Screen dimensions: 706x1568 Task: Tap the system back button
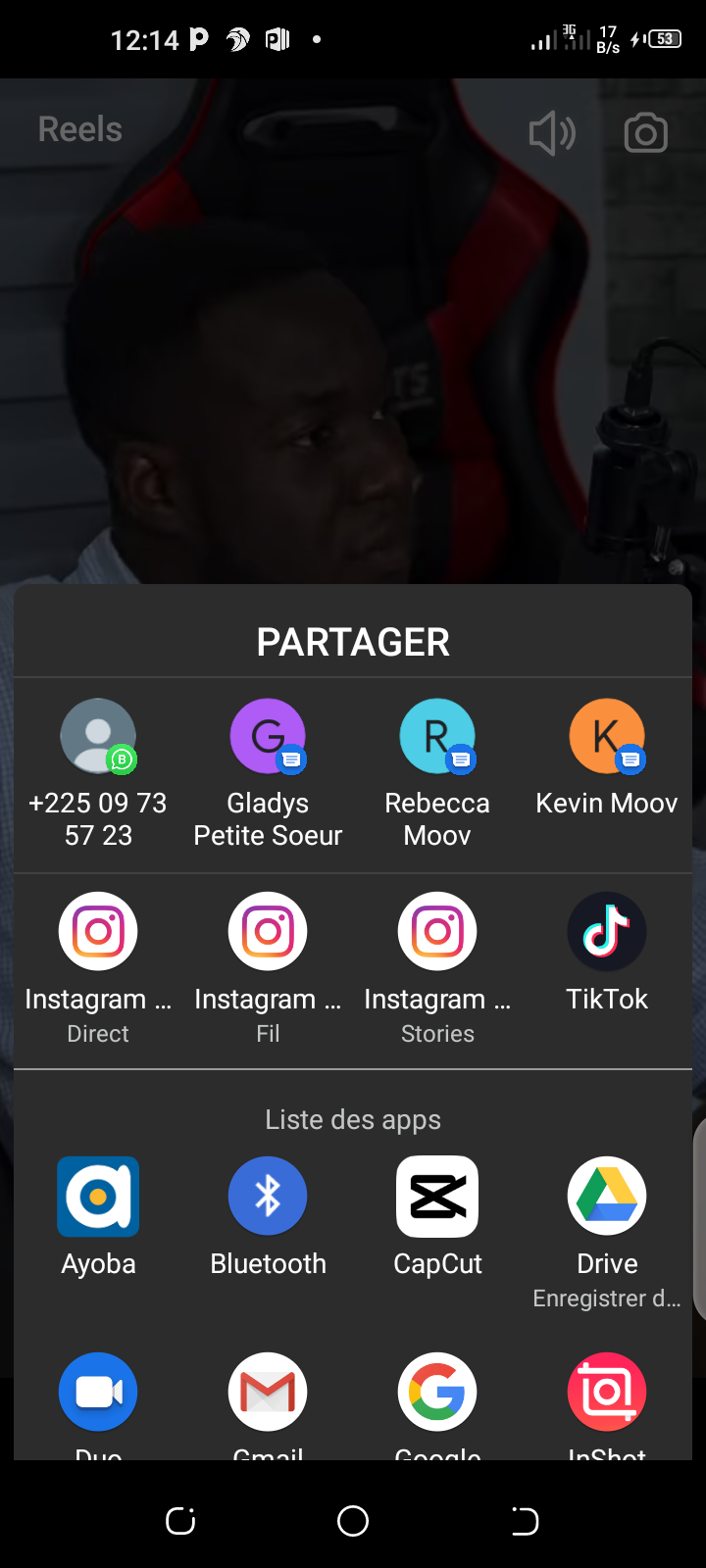pyautogui.click(x=525, y=1521)
